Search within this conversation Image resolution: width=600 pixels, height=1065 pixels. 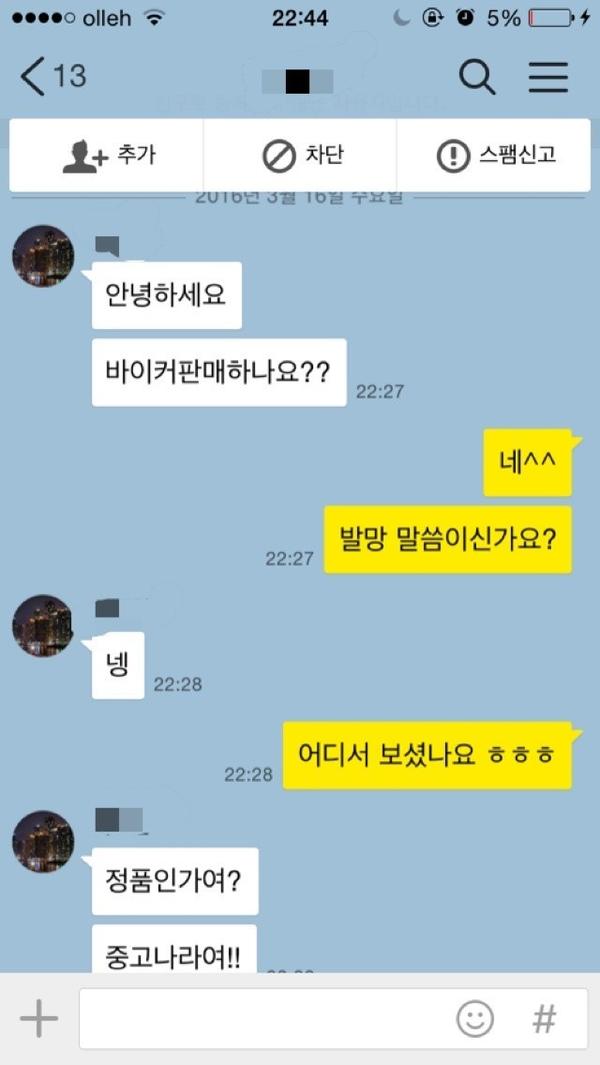pos(477,77)
